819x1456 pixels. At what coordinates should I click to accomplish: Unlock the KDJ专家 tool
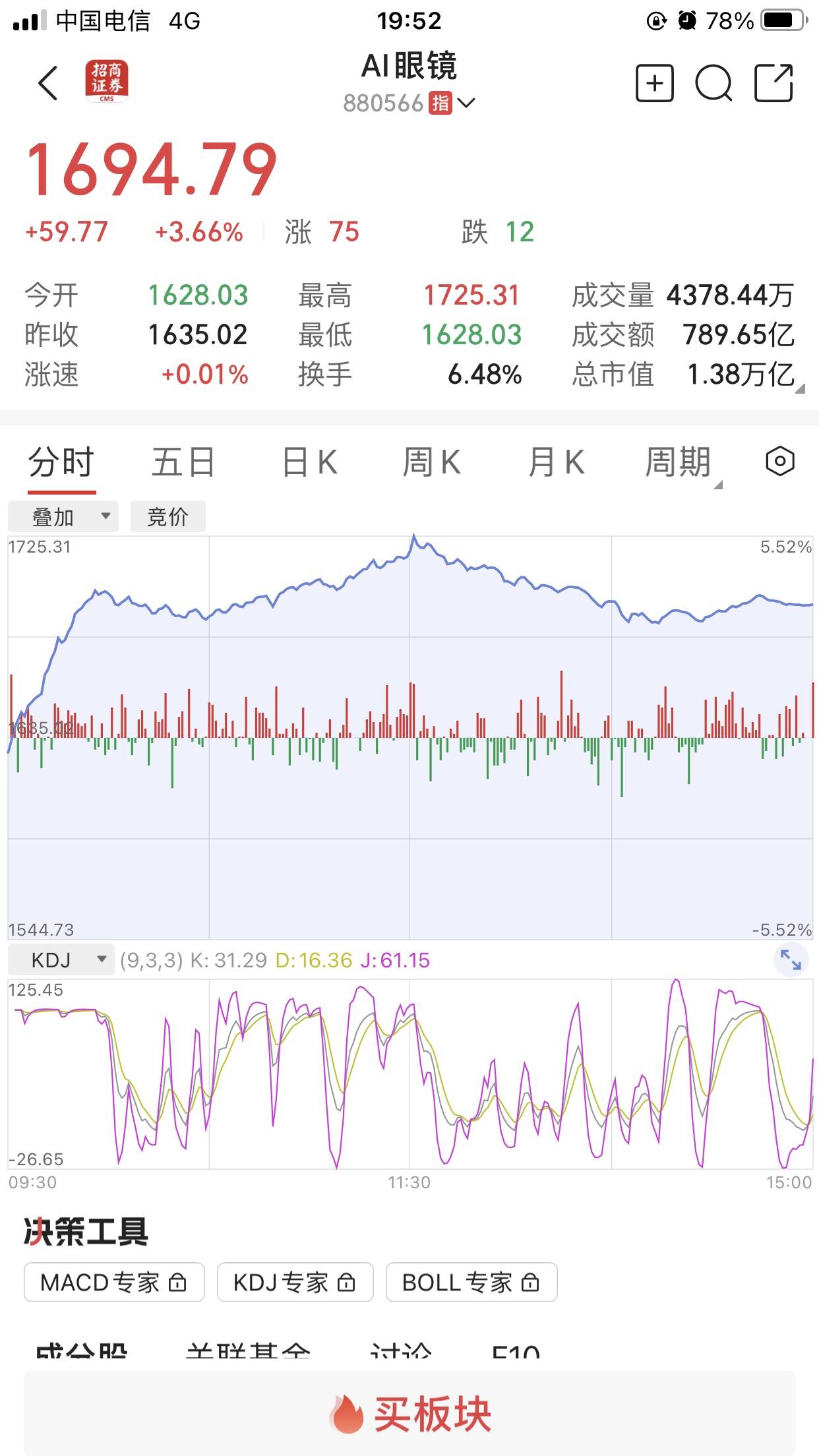295,1282
